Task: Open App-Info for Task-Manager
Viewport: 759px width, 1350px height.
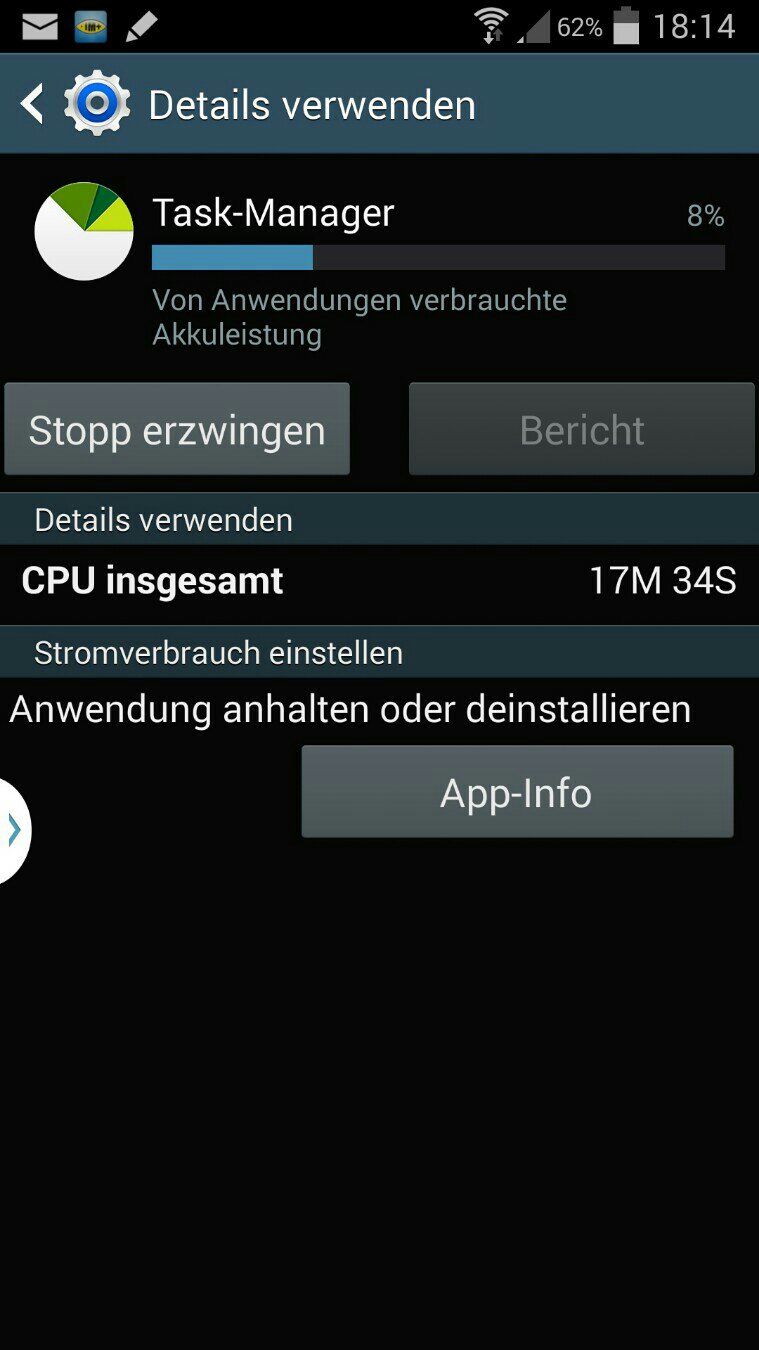Action: (x=517, y=792)
